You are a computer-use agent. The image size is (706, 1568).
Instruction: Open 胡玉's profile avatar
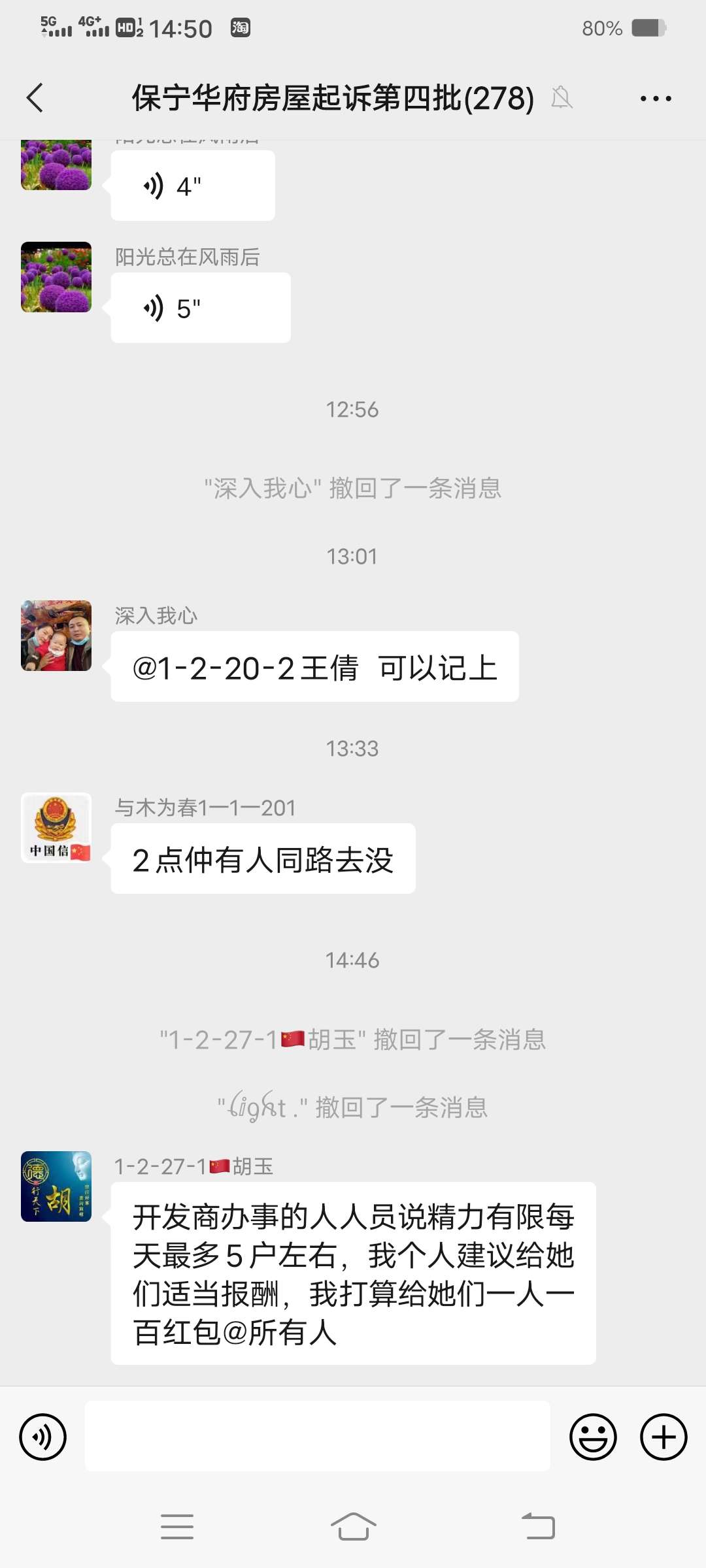tap(56, 1186)
